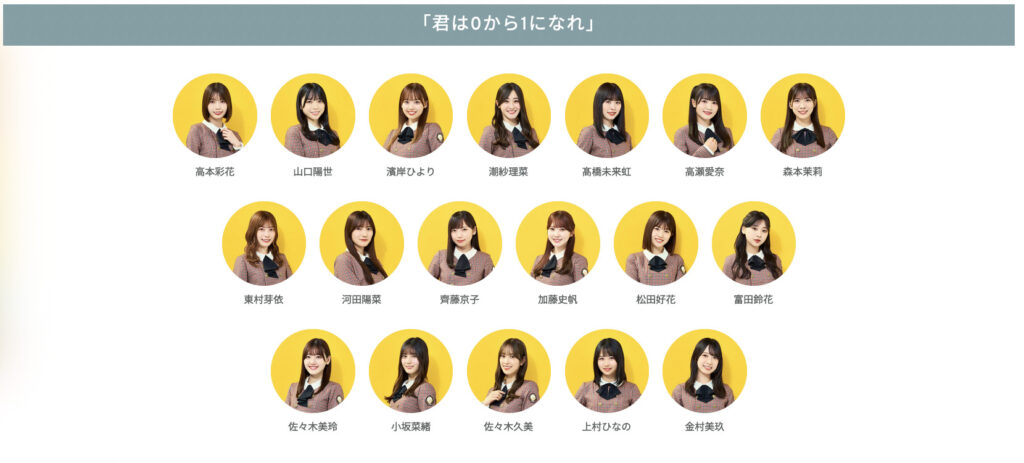Open 高本彩花's member profile
Viewport: 1024px width, 463px height.
[x=215, y=116]
